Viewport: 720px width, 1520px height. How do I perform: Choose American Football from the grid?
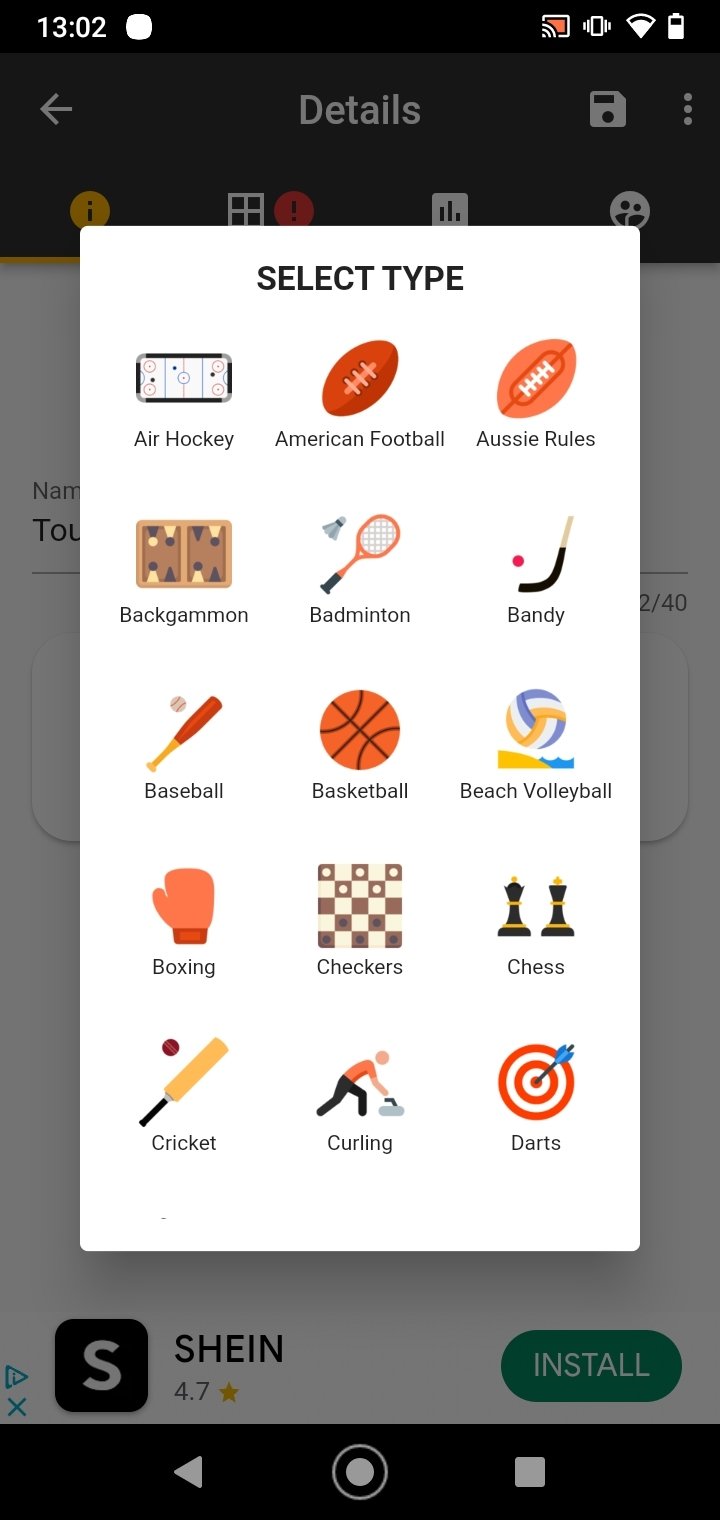[360, 395]
